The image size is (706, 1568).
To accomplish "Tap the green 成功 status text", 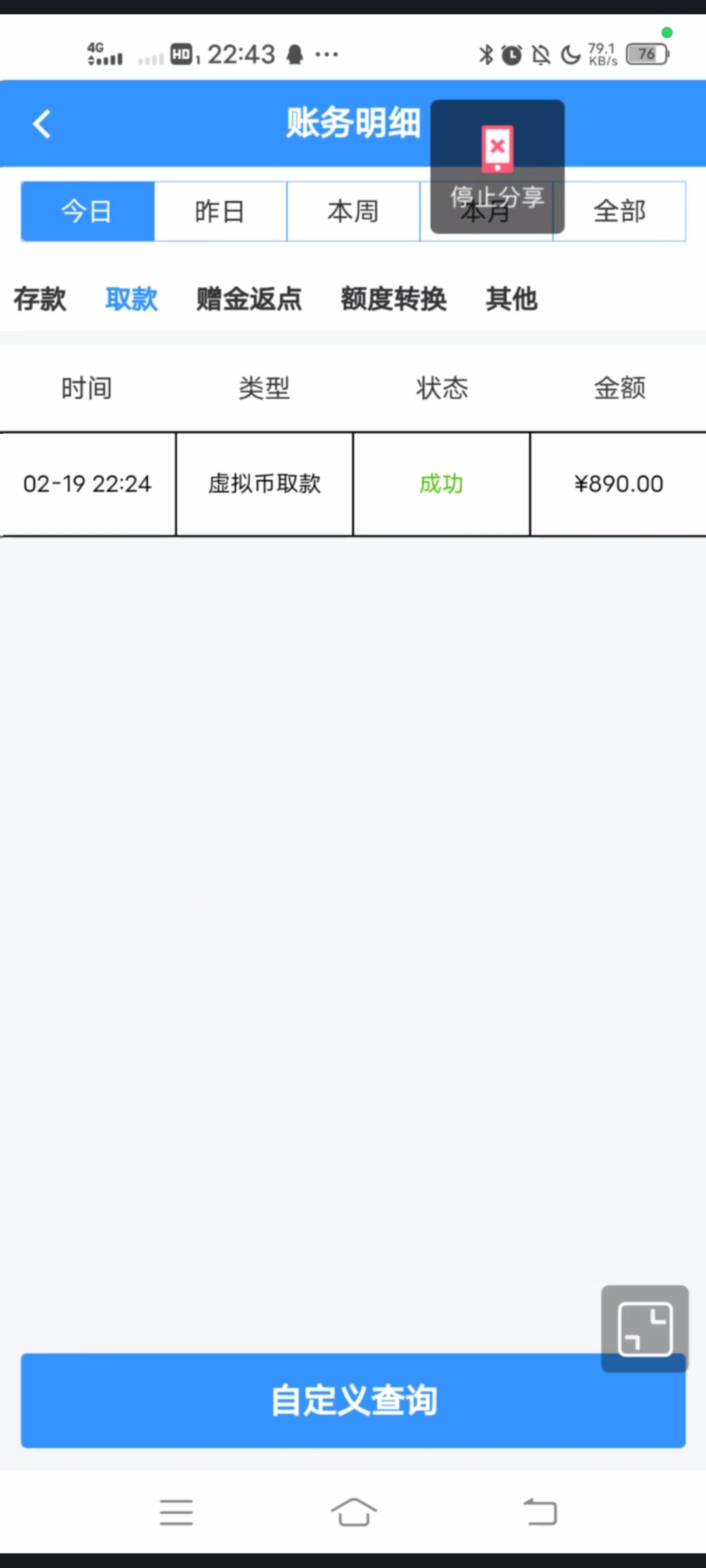I will coord(441,483).
